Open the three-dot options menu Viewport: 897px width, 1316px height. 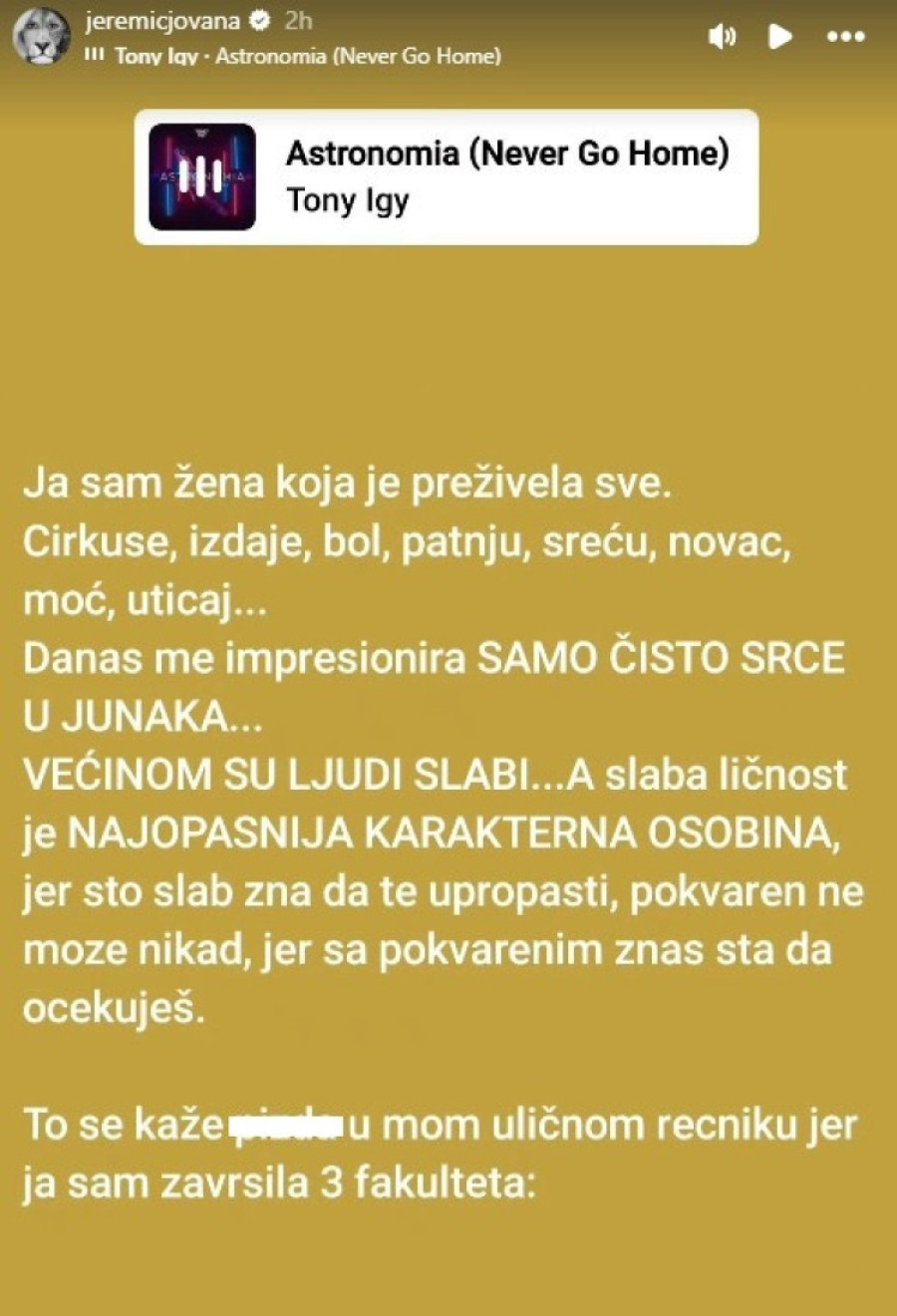(845, 37)
